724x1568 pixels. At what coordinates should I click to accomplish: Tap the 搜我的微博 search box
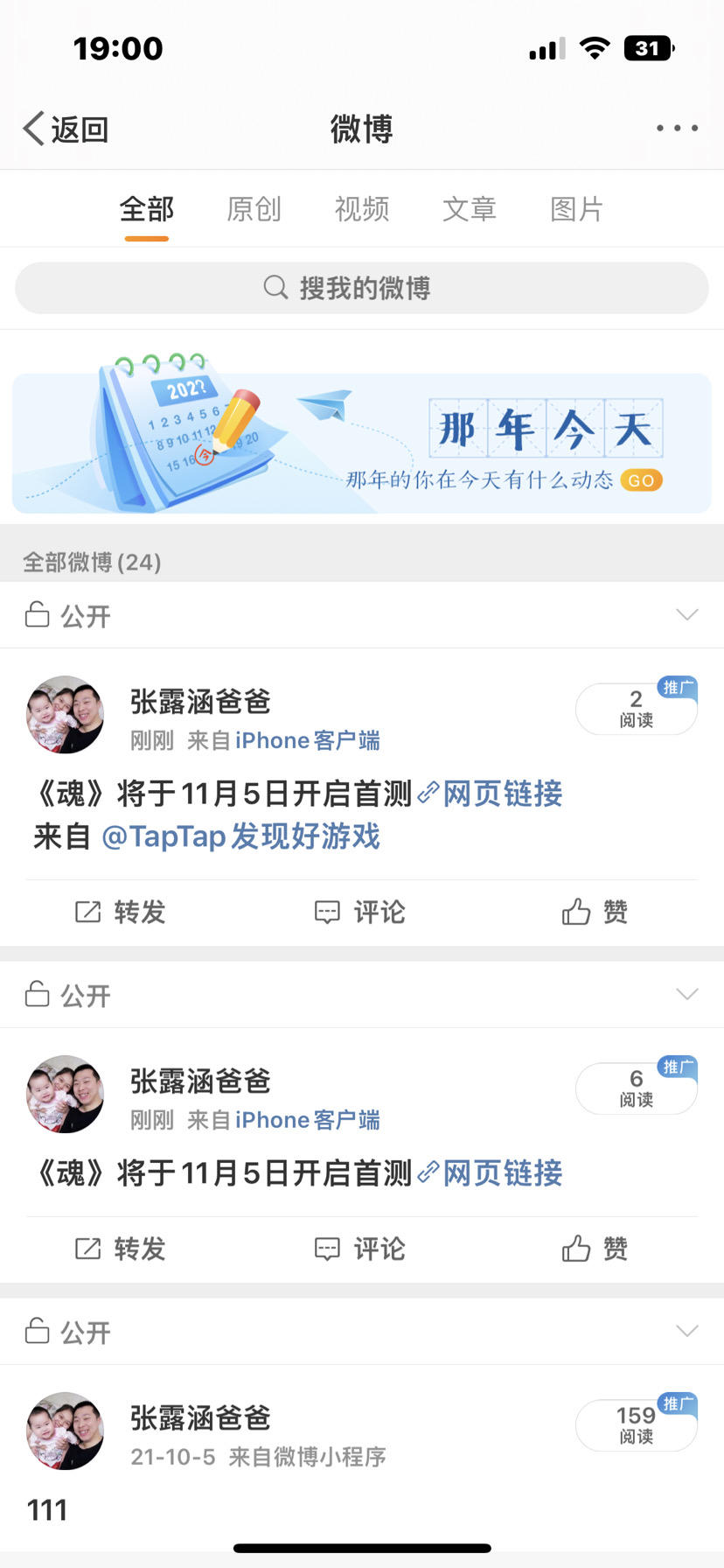[x=362, y=288]
